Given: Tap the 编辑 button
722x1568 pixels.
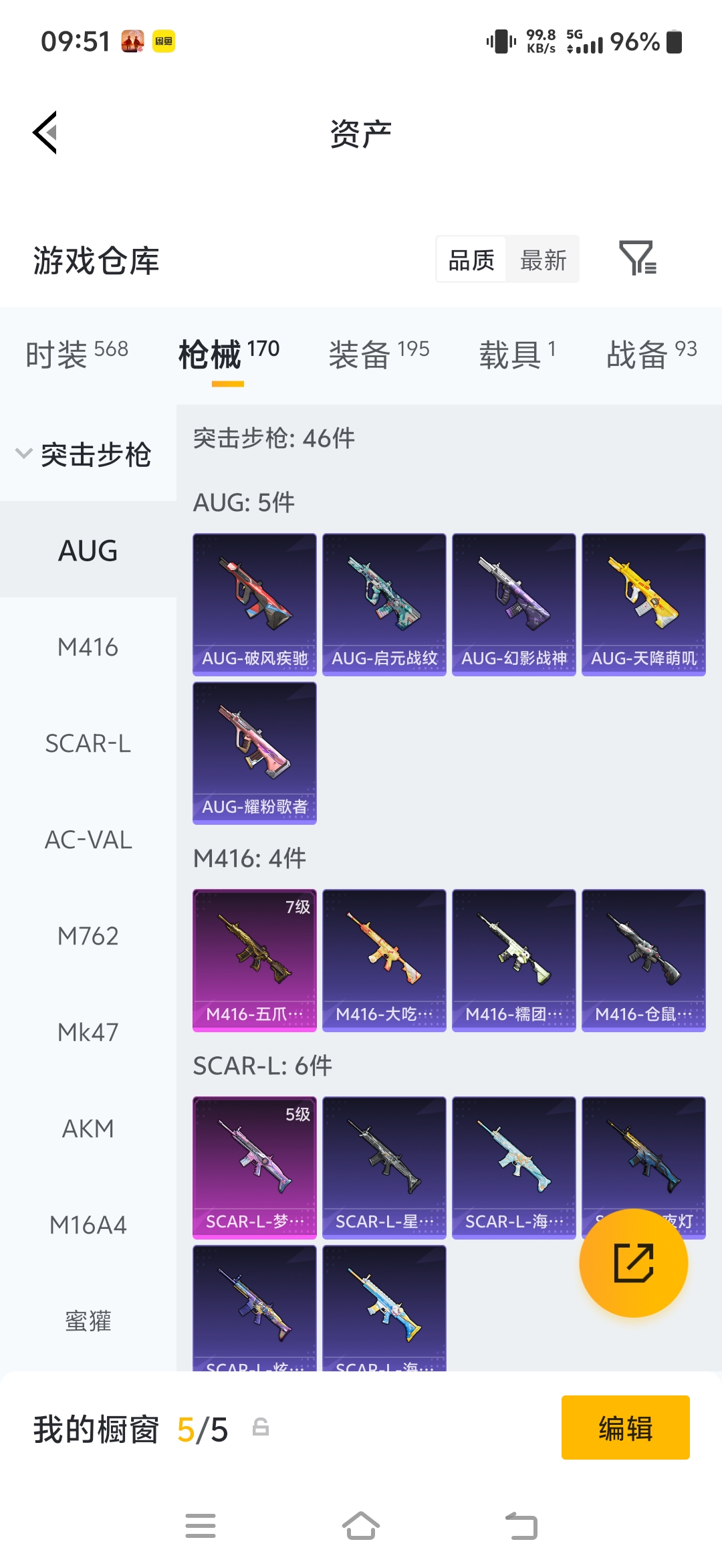Looking at the screenshot, I should click(625, 1428).
